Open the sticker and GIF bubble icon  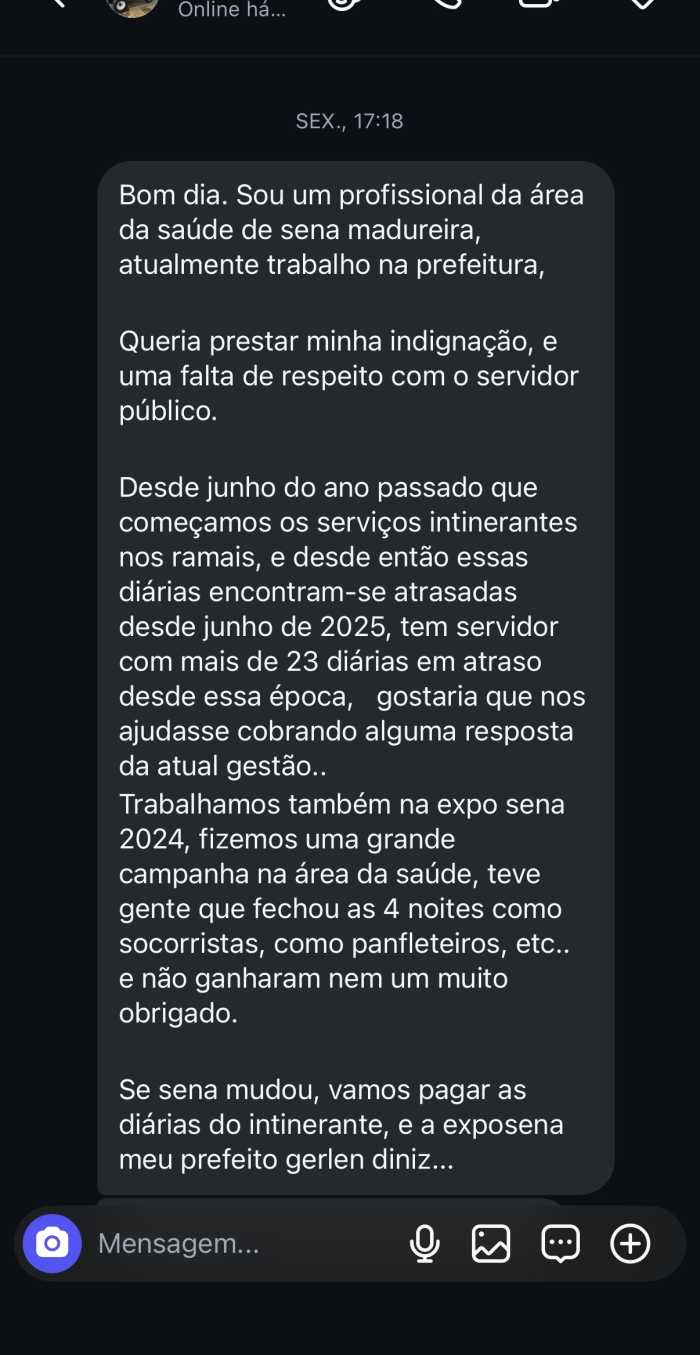(560, 1243)
